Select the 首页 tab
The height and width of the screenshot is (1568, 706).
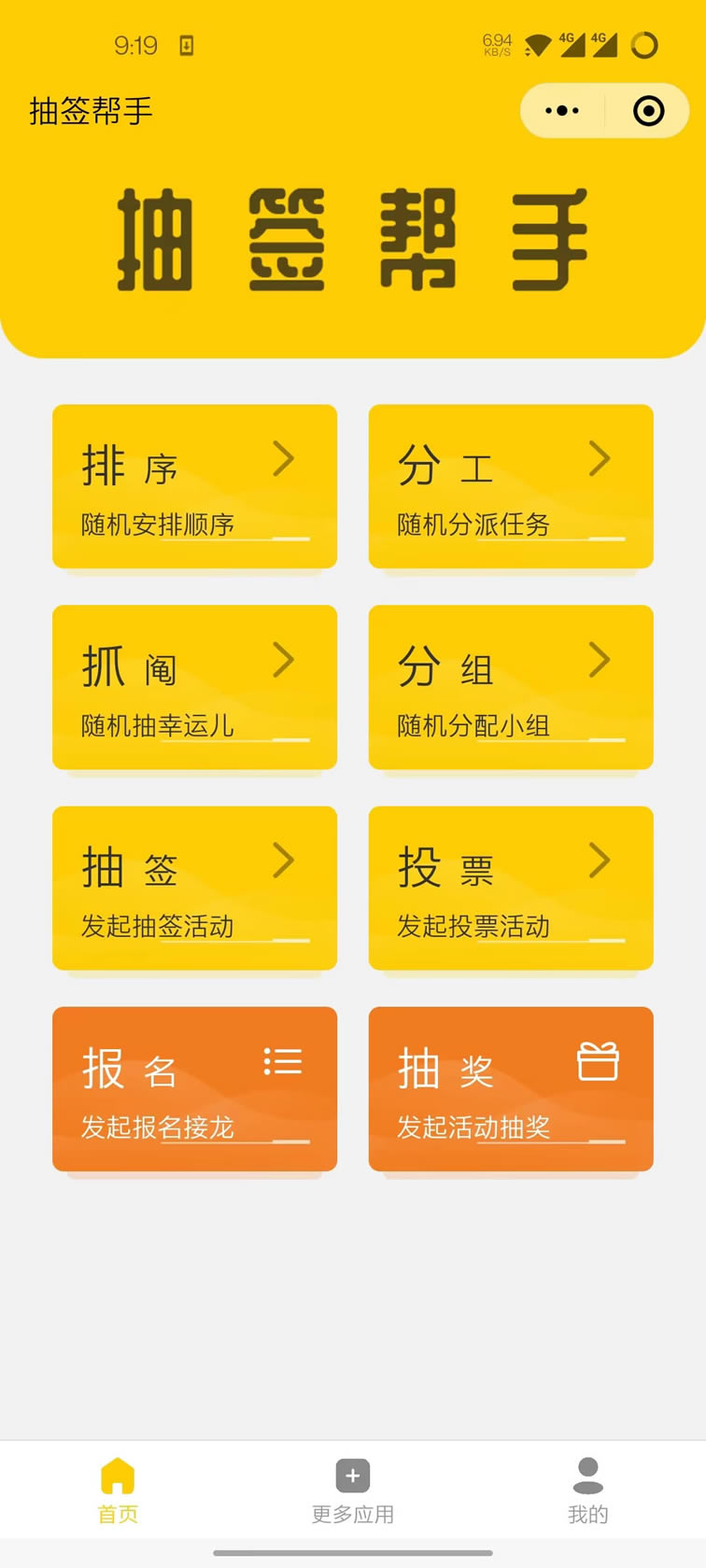pos(118,1491)
